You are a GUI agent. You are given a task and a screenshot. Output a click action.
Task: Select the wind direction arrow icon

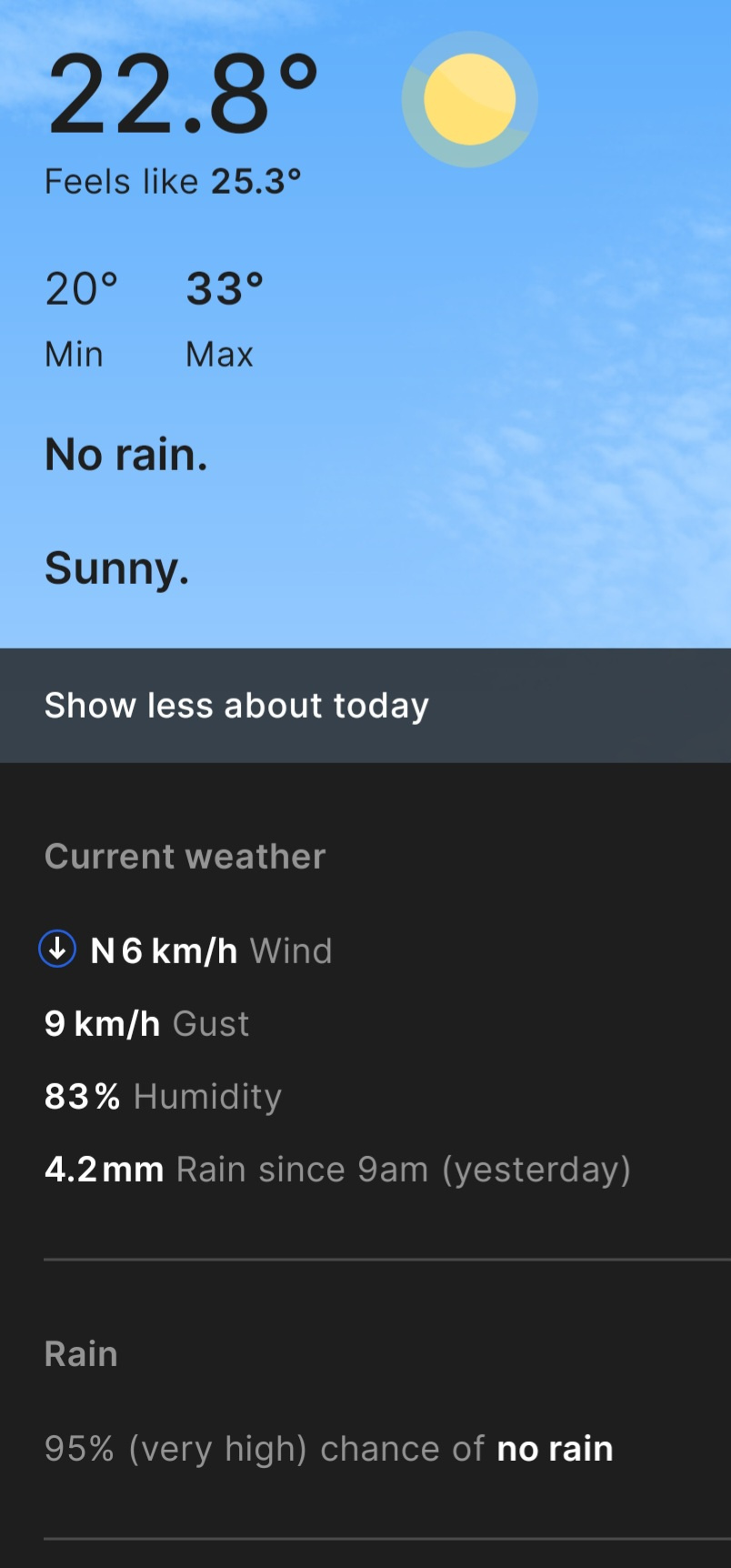tap(56, 950)
